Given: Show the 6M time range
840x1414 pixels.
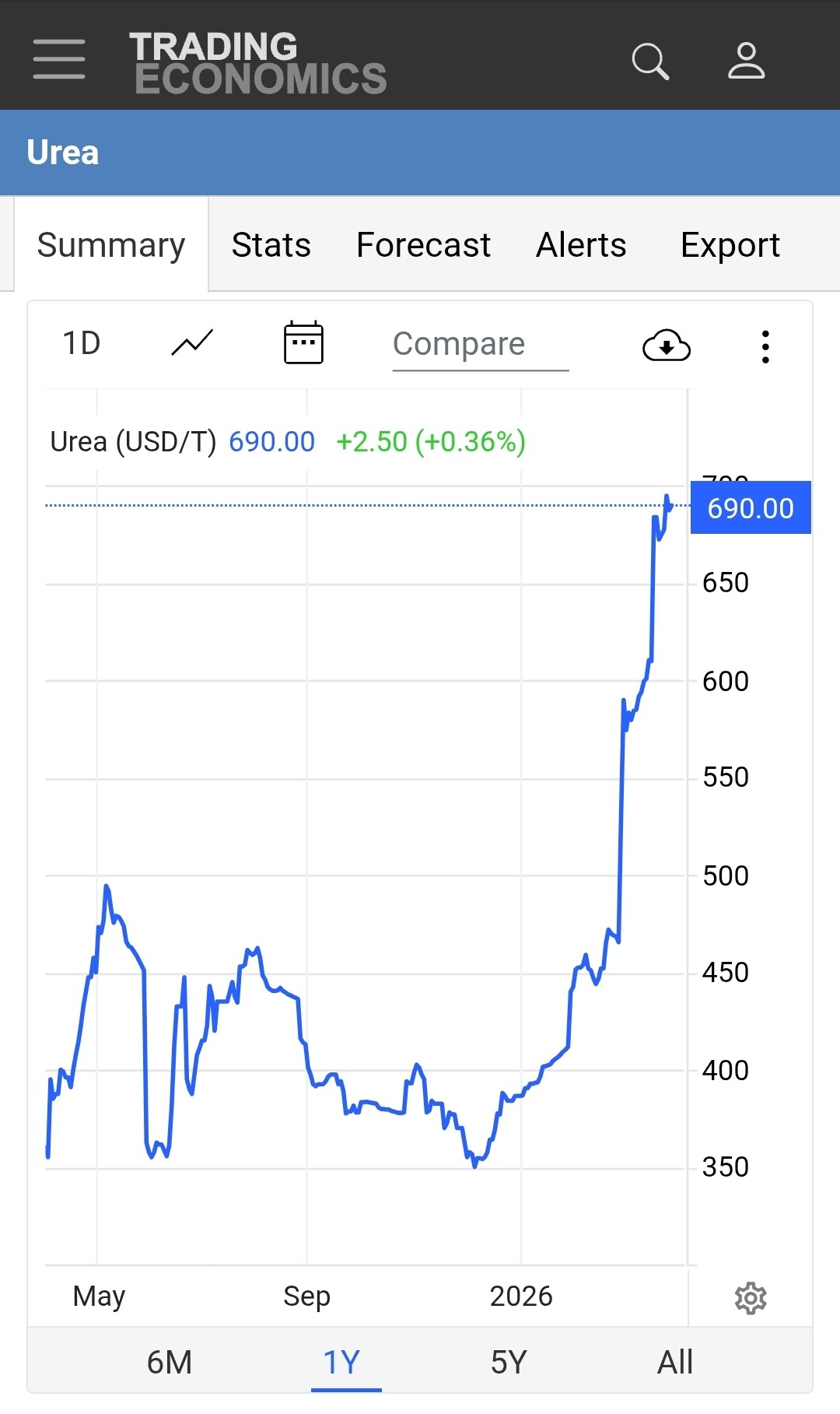Looking at the screenshot, I should click(170, 1363).
